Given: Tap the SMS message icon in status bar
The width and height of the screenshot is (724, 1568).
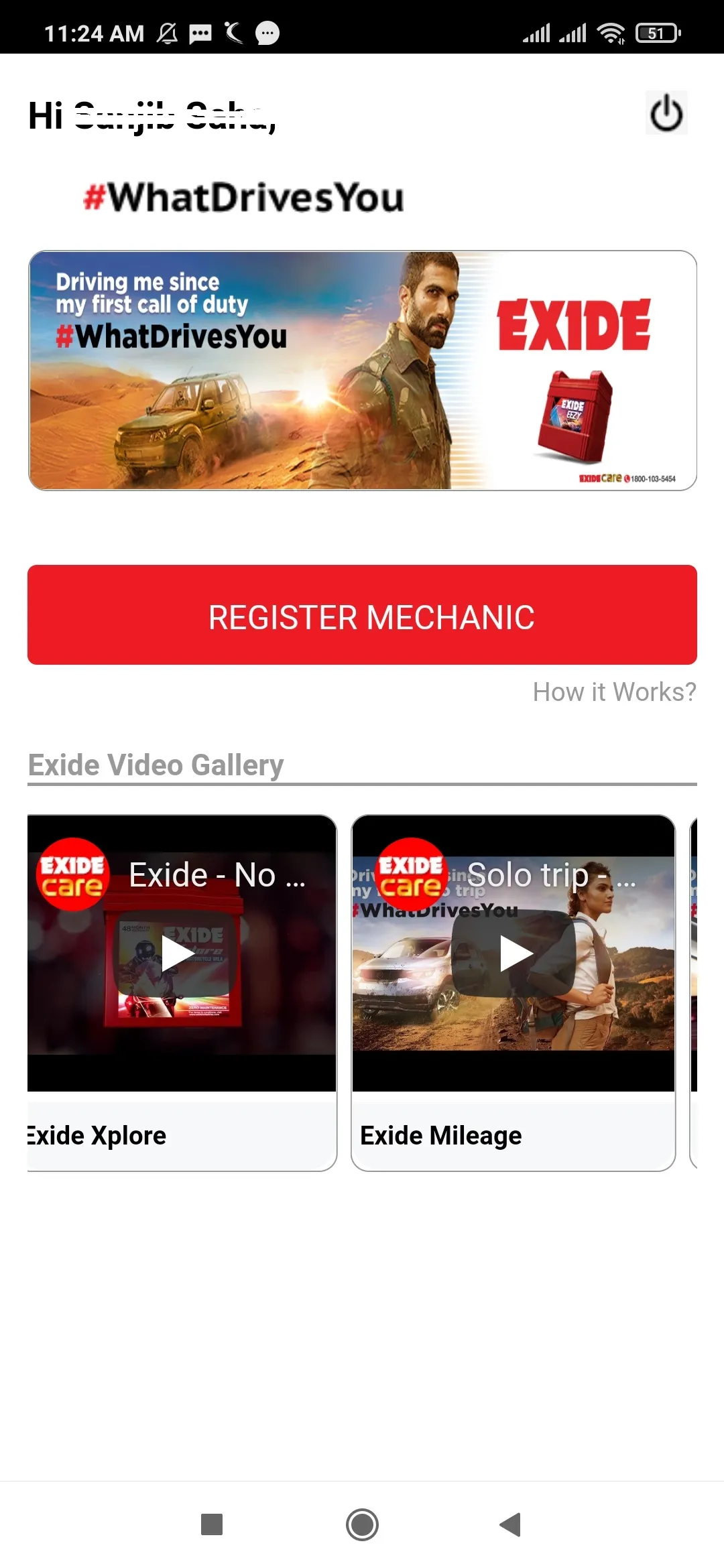Looking at the screenshot, I should point(200,32).
